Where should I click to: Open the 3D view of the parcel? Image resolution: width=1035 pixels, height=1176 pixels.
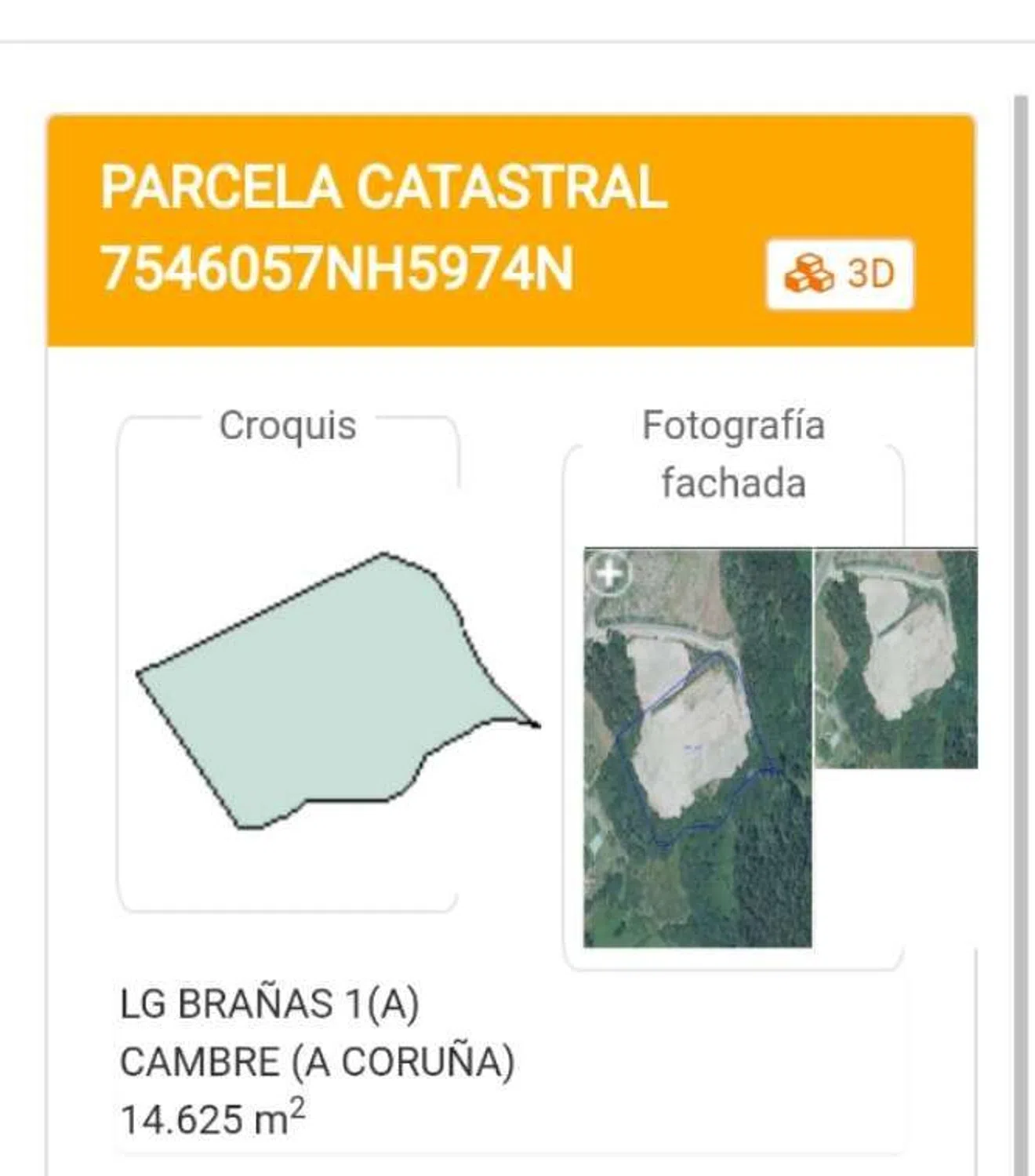[x=839, y=274]
